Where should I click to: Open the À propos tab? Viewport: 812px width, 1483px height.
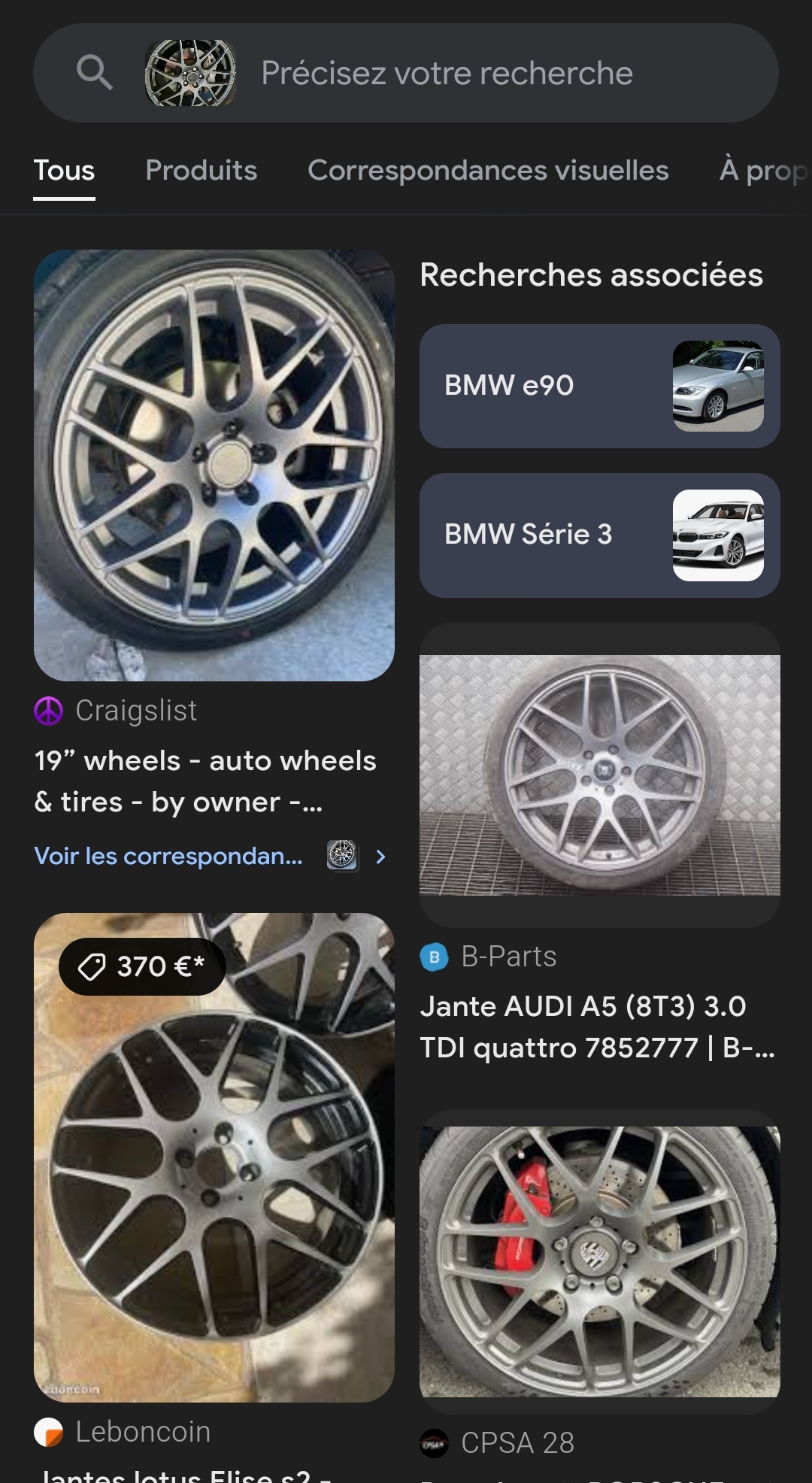765,170
